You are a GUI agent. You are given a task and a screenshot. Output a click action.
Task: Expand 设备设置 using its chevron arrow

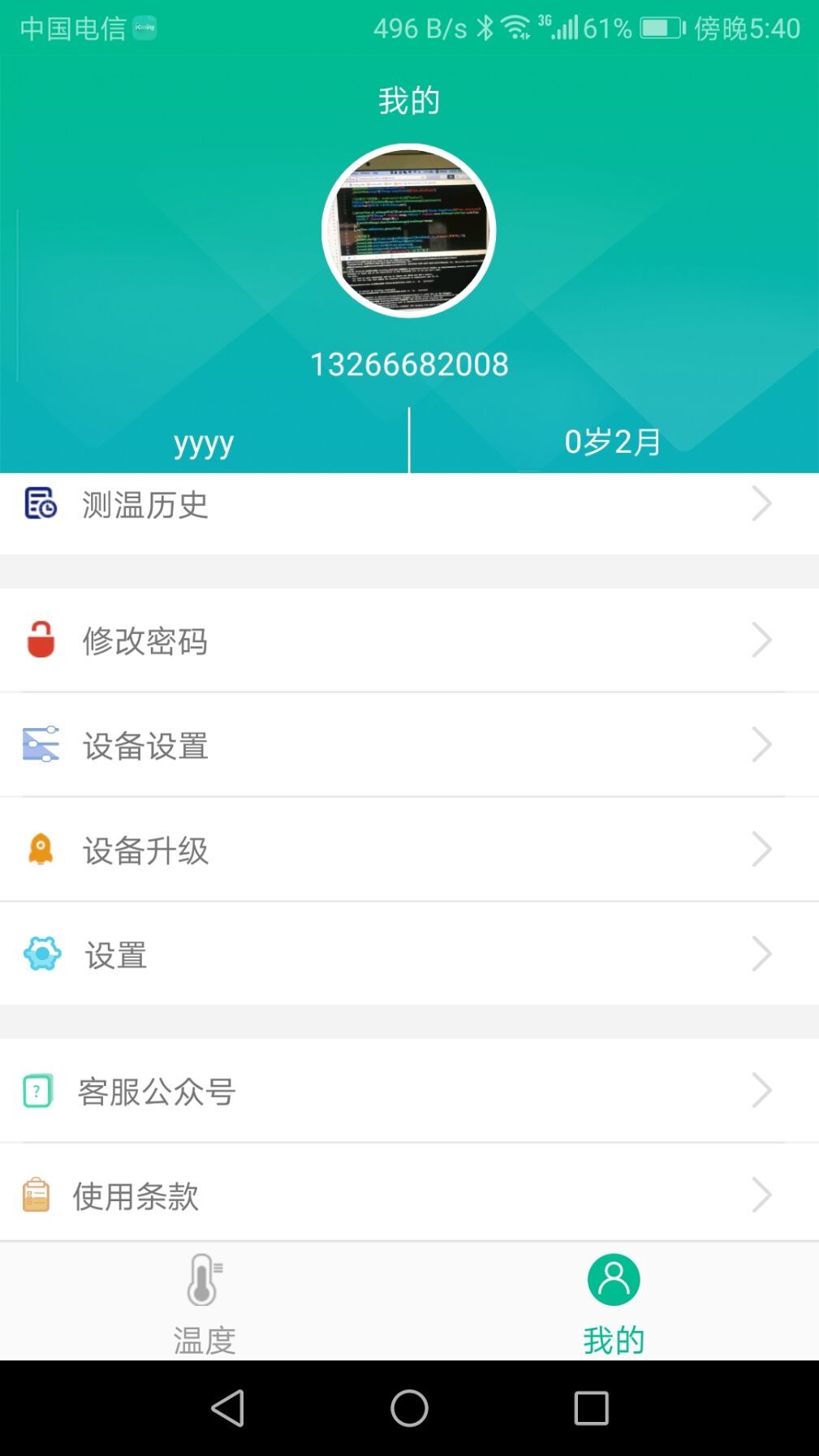tap(763, 744)
